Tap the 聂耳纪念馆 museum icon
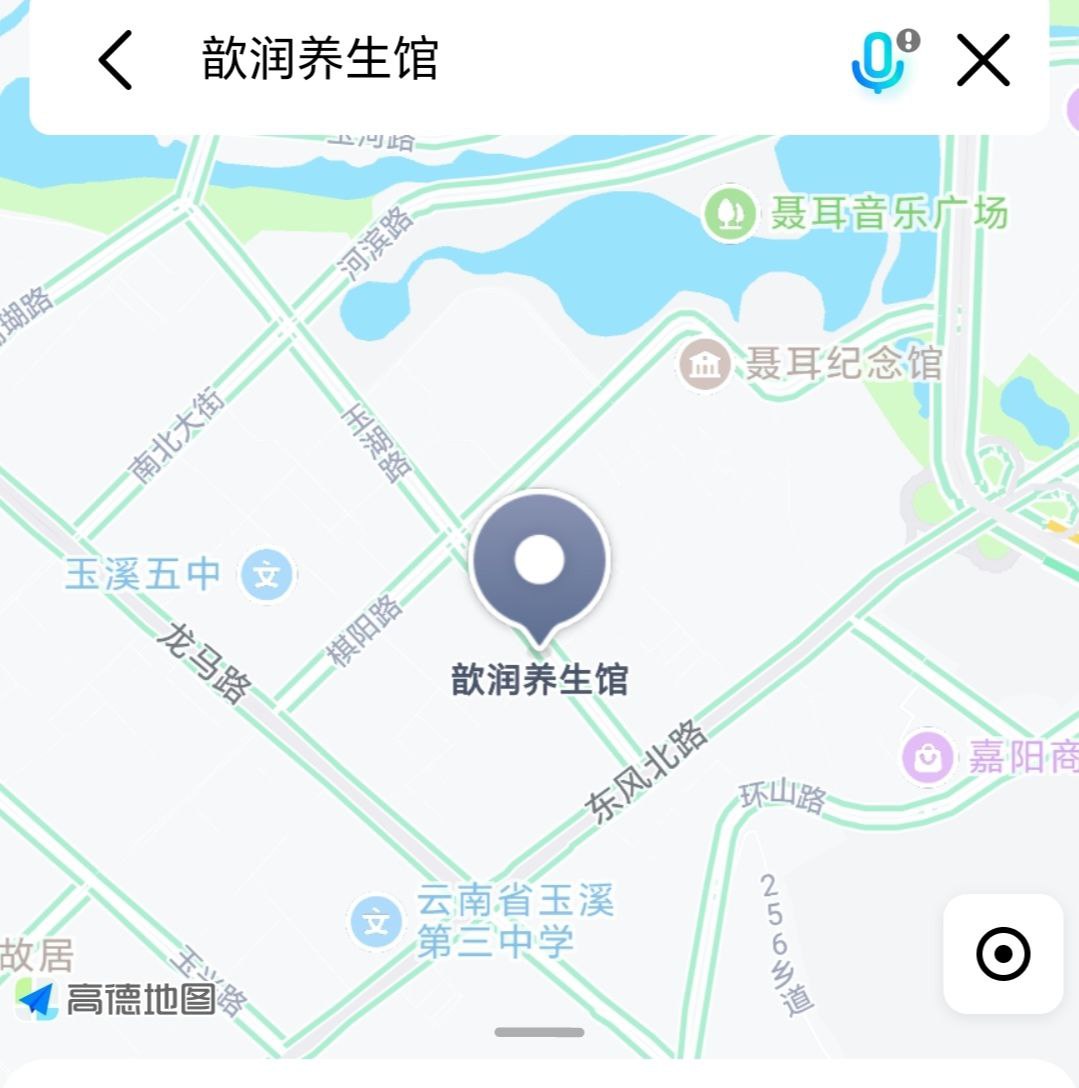1079x1088 pixels. (704, 364)
